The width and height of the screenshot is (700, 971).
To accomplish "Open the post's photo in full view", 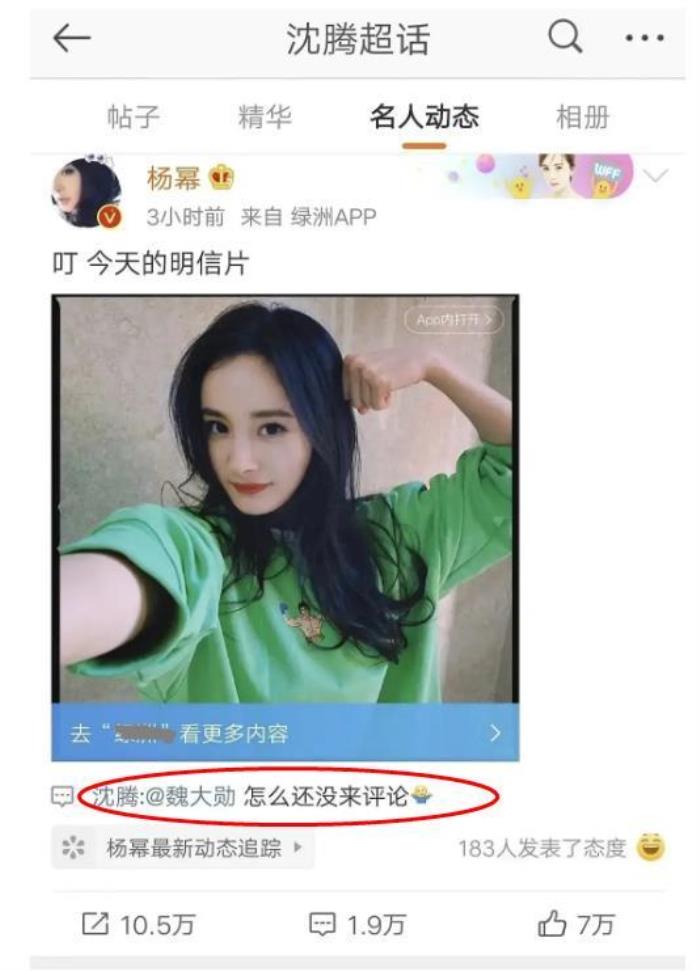I will (285, 500).
